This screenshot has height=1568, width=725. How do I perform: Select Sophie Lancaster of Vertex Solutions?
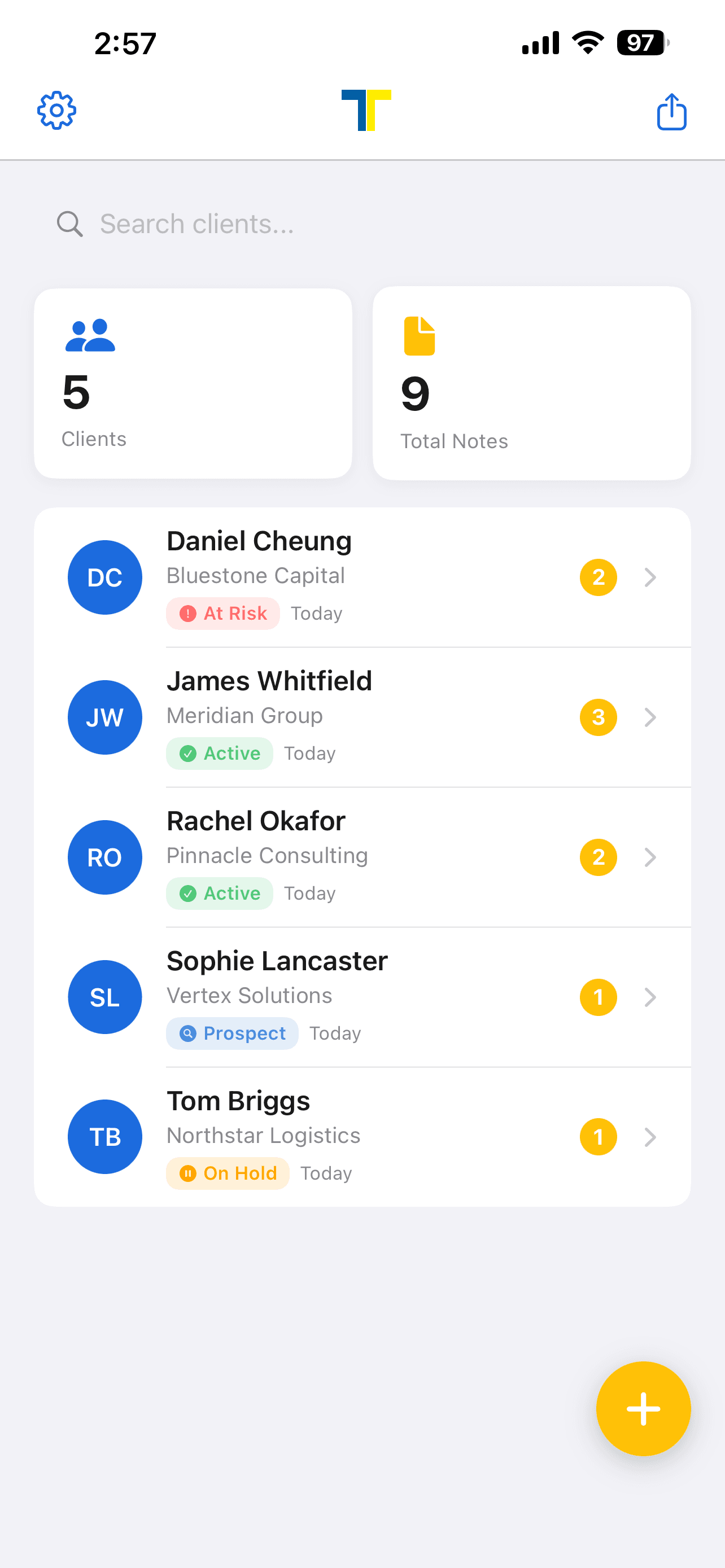(x=362, y=997)
